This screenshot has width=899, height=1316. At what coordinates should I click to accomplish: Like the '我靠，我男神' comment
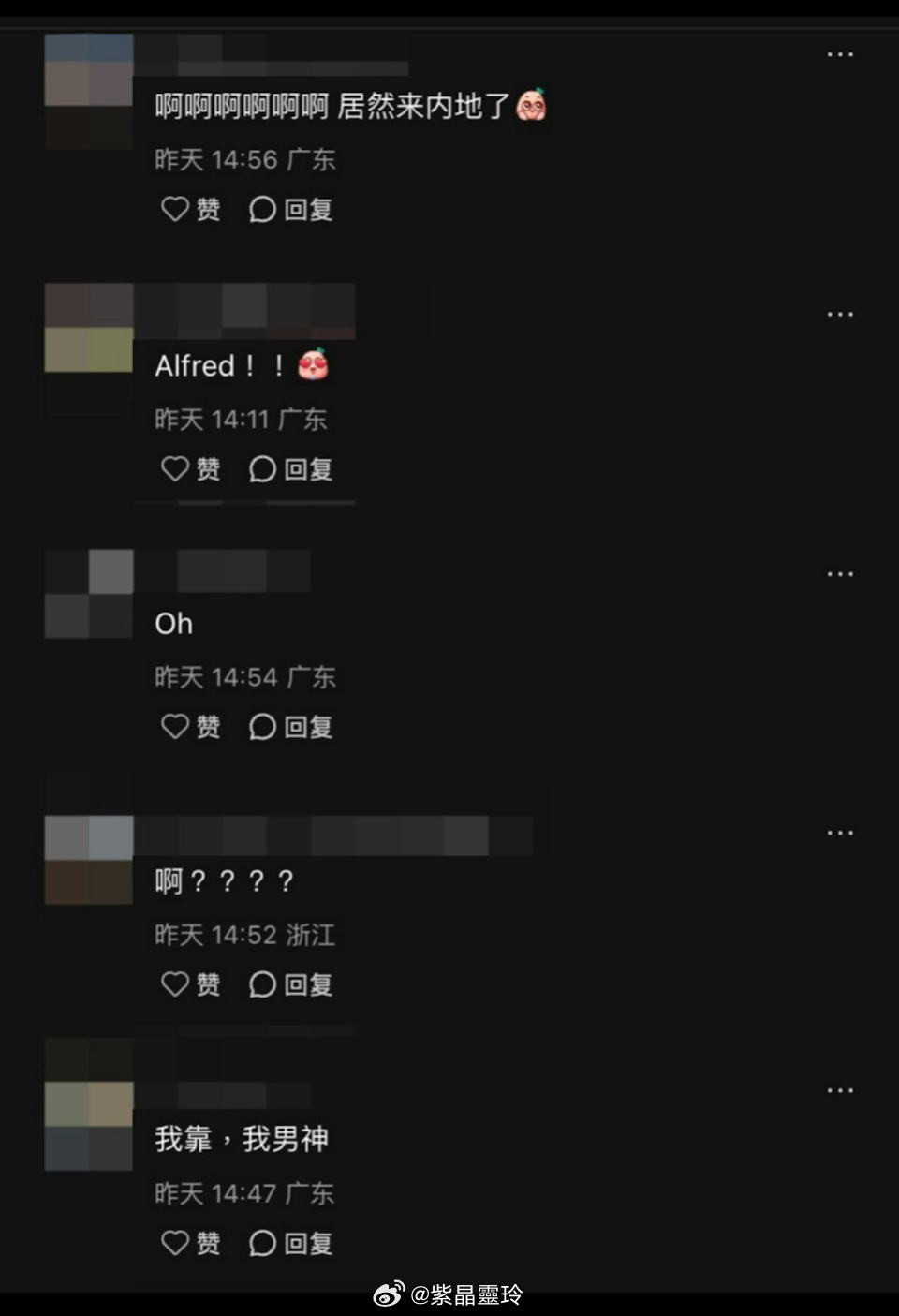point(190,1242)
